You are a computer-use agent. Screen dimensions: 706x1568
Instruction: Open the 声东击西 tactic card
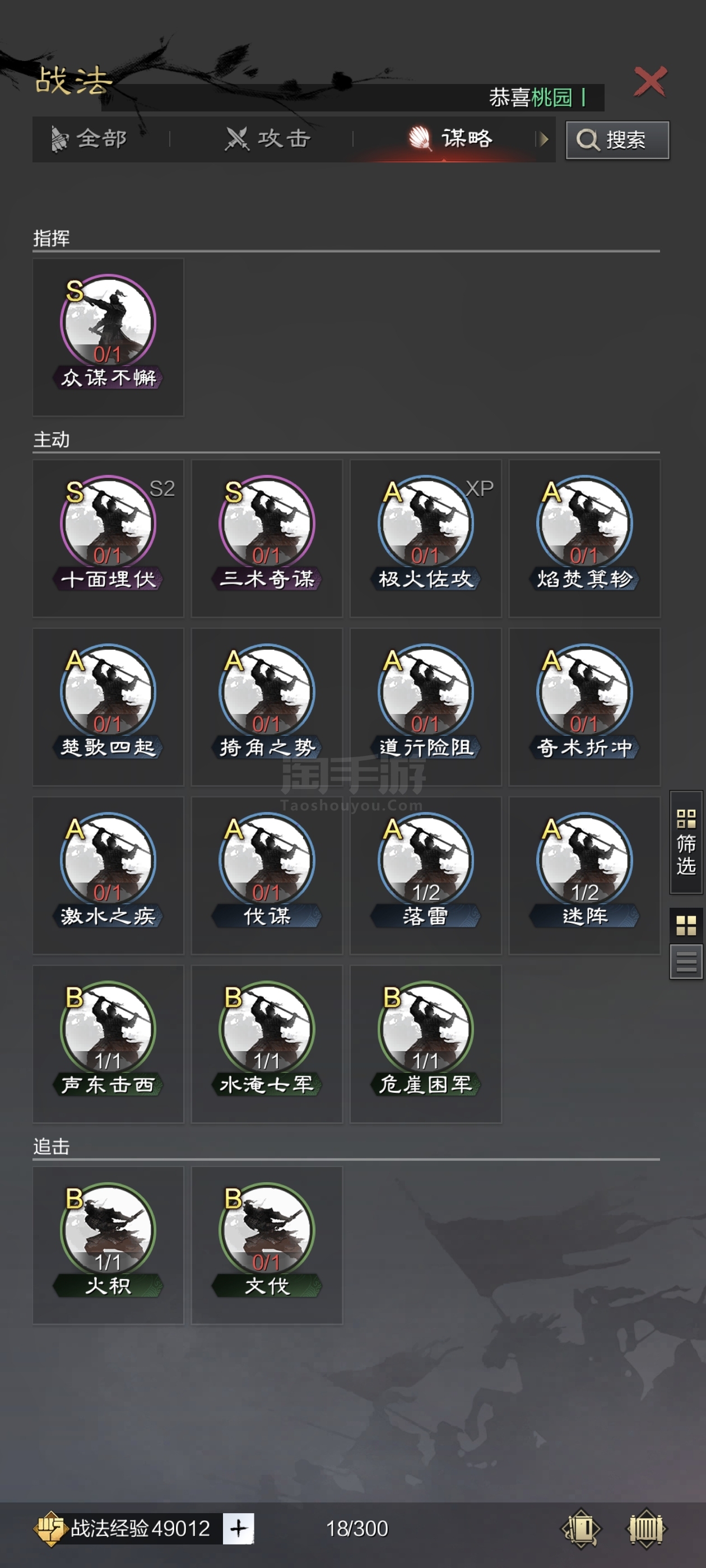108,1044
